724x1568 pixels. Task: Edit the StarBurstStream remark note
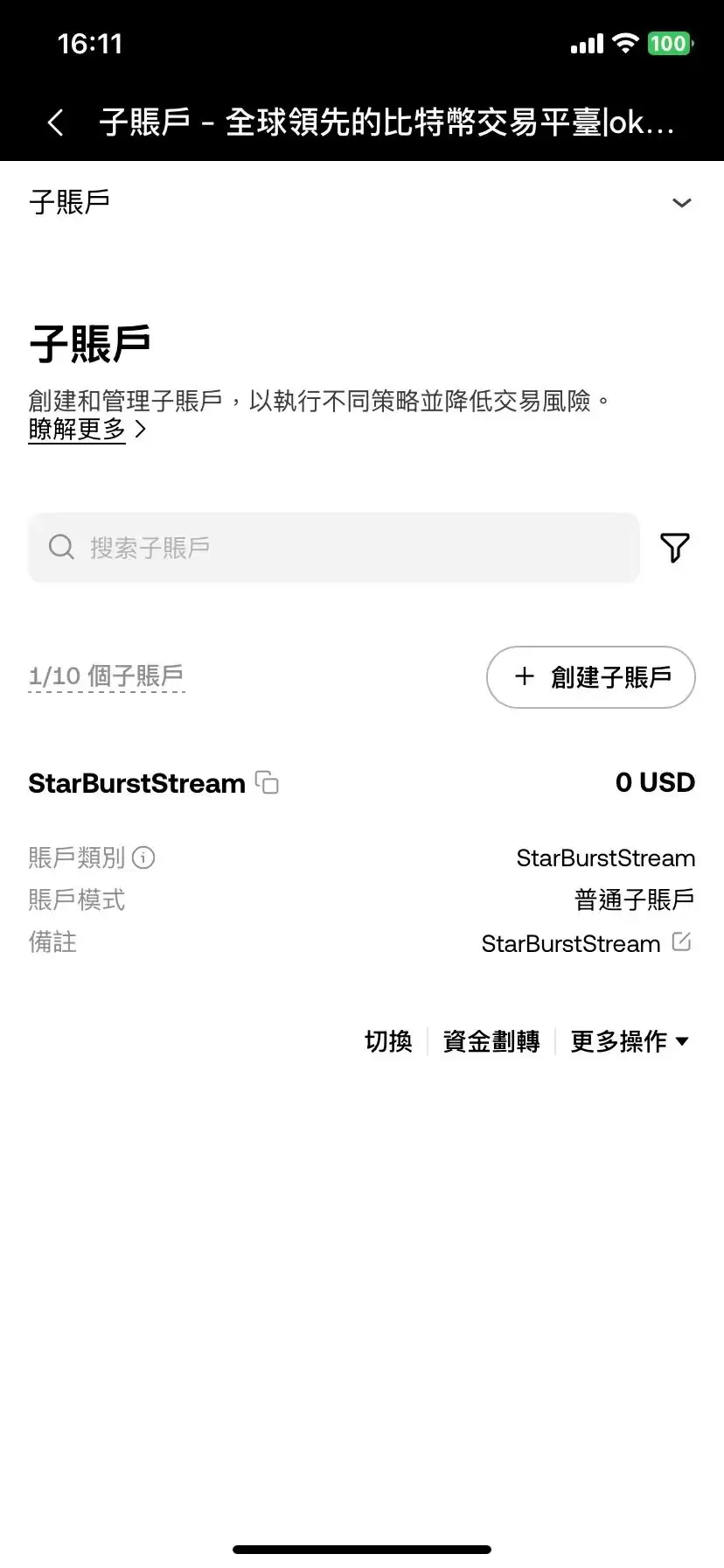pyautogui.click(x=682, y=943)
